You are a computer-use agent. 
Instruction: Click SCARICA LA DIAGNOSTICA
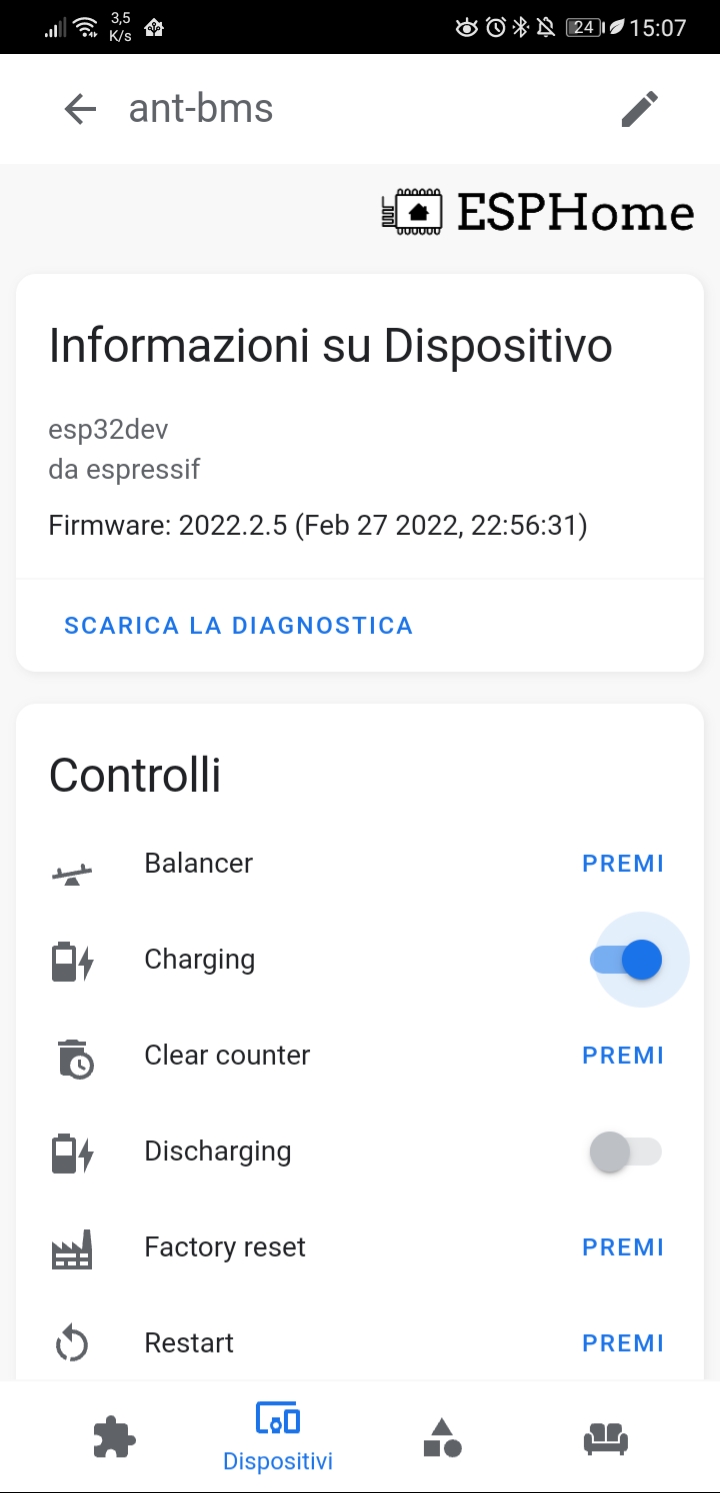click(237, 625)
